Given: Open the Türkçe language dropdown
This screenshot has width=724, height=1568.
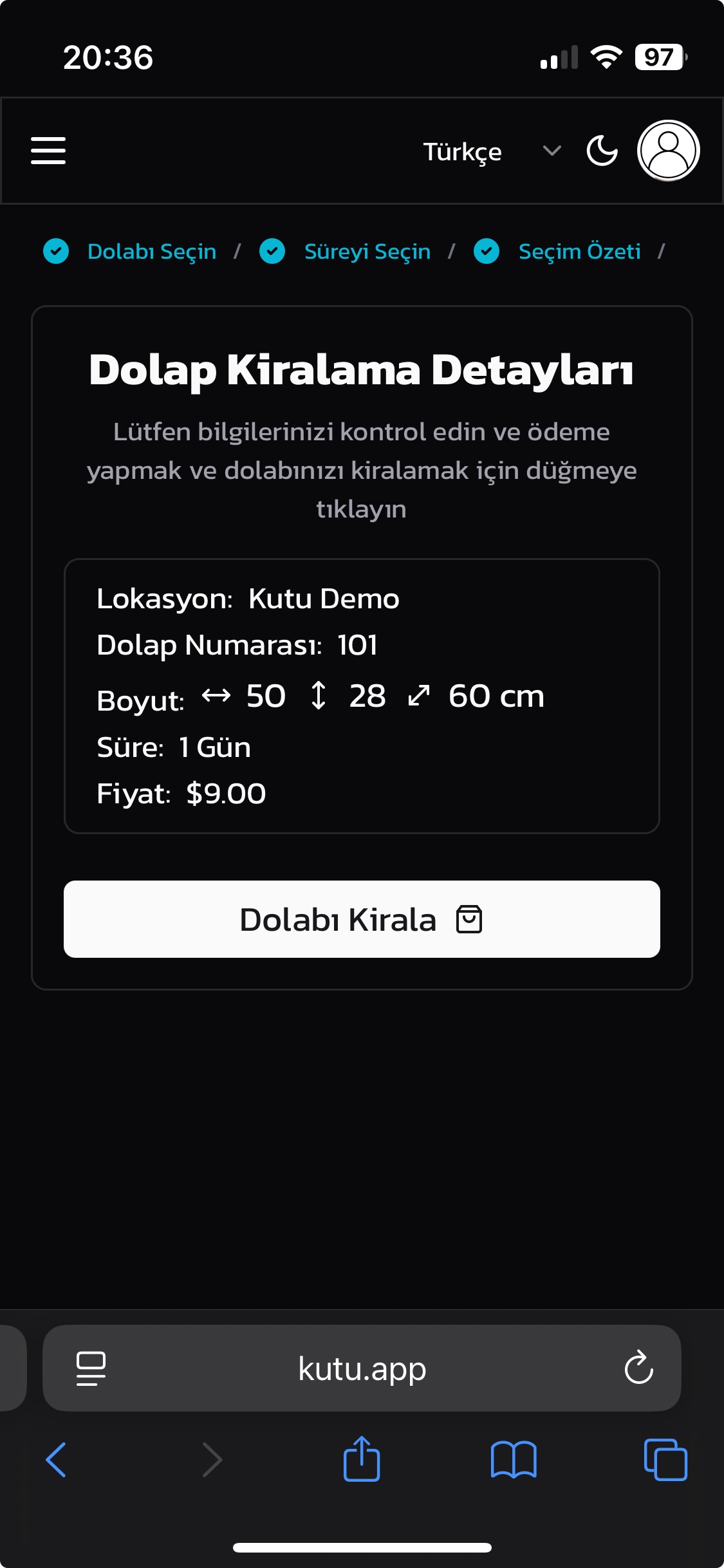Looking at the screenshot, I should (x=463, y=151).
